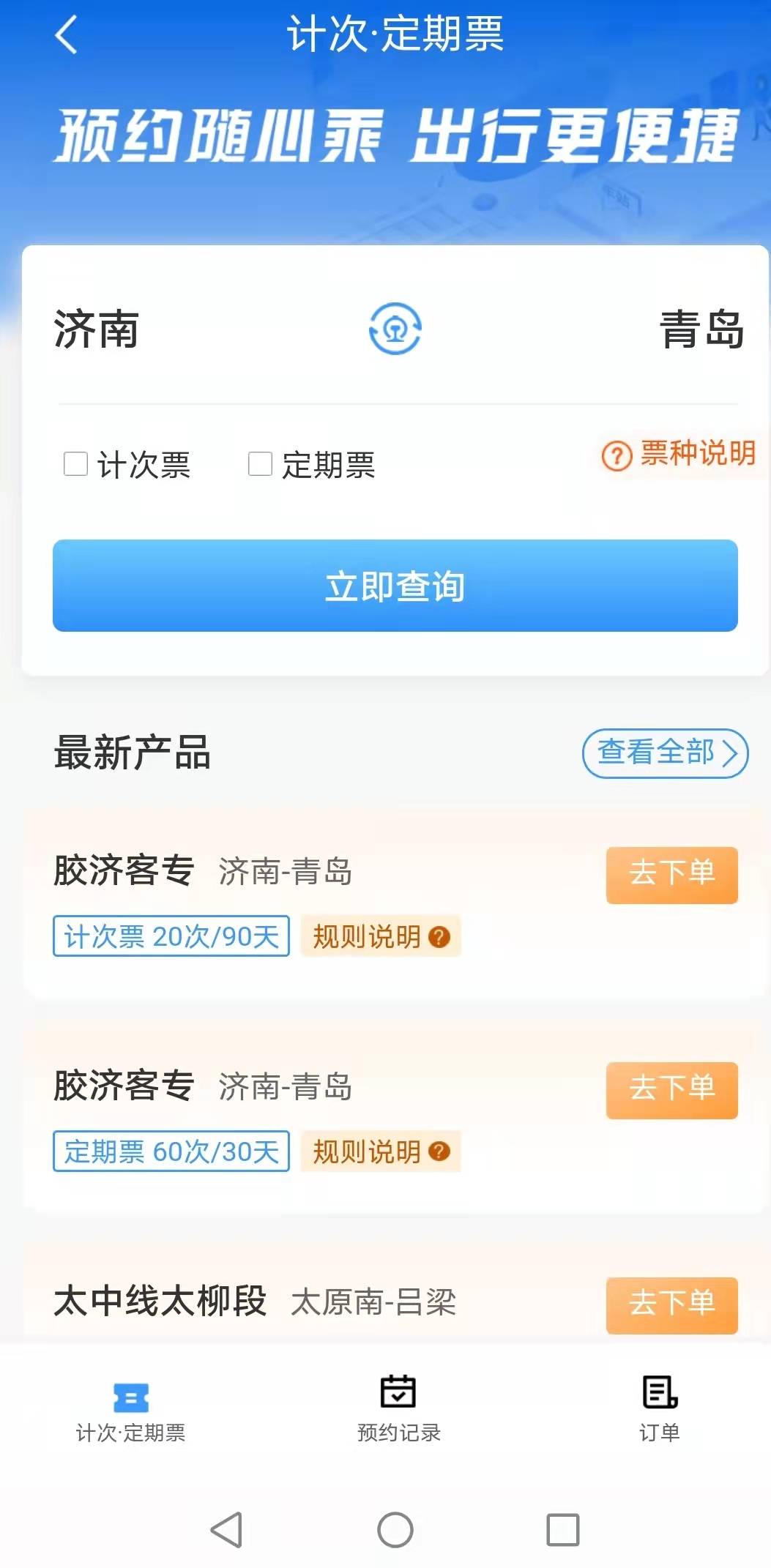Image resolution: width=771 pixels, height=1568 pixels.
Task: Tap the 立即查询 search button
Action: 395,586
